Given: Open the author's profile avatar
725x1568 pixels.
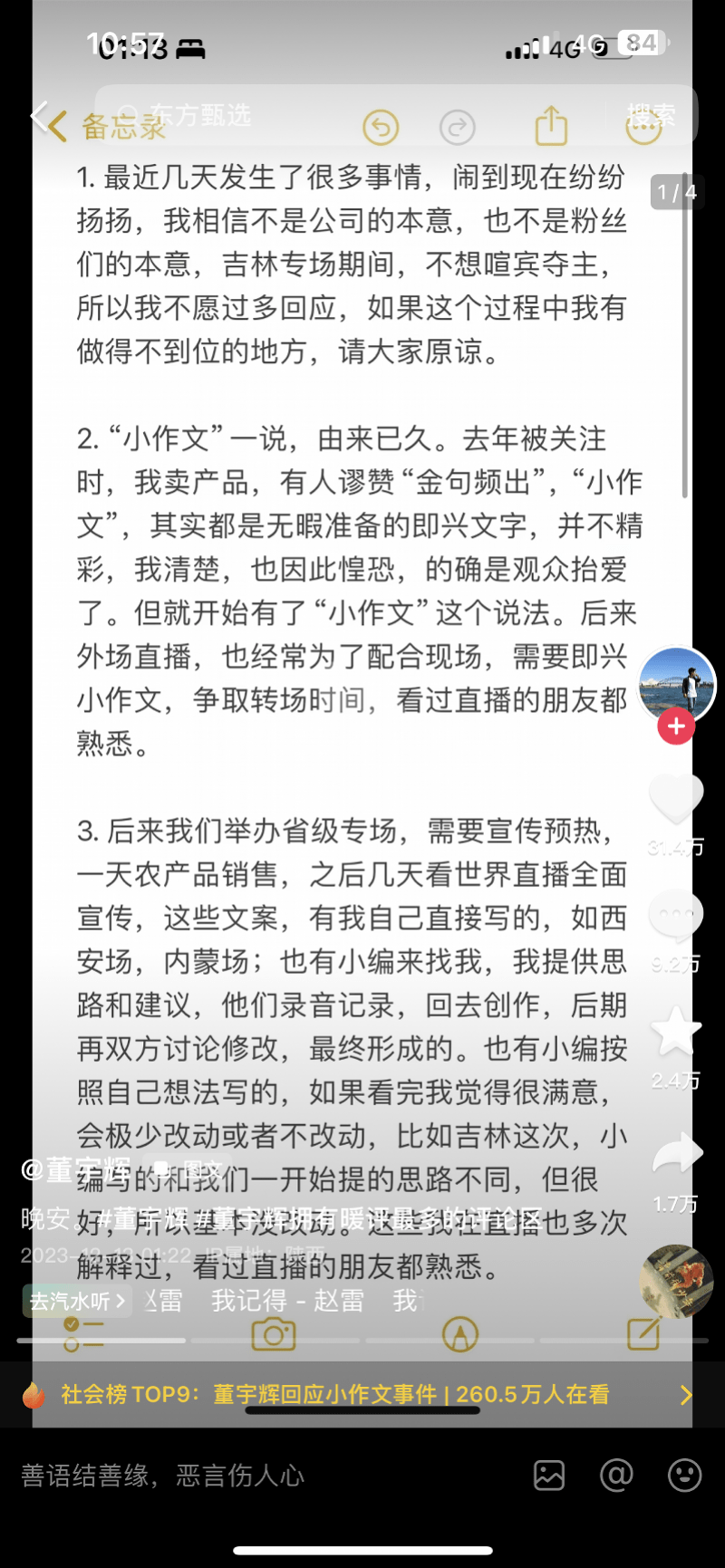Looking at the screenshot, I should (x=676, y=686).
